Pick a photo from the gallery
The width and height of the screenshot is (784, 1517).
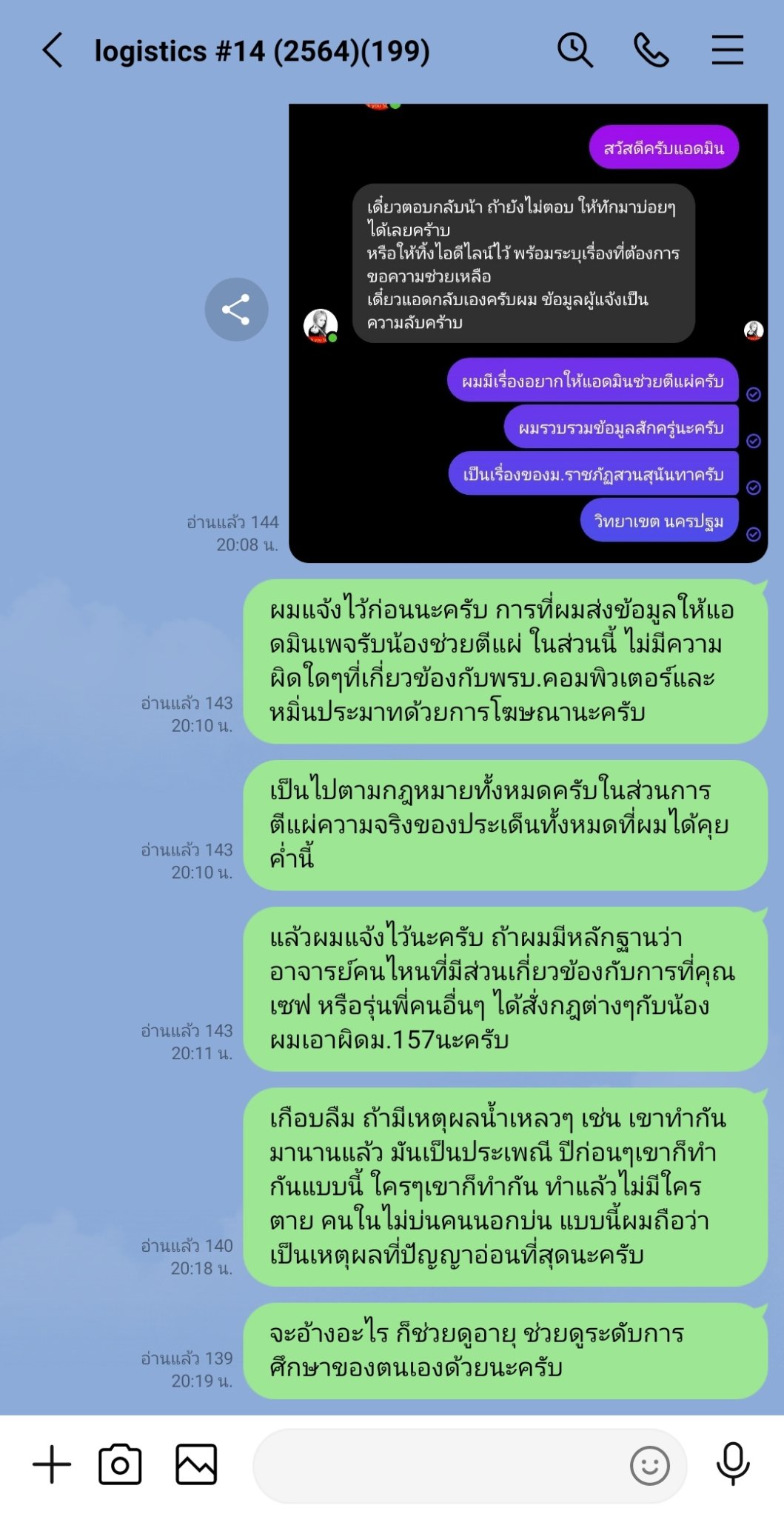pyautogui.click(x=196, y=1464)
